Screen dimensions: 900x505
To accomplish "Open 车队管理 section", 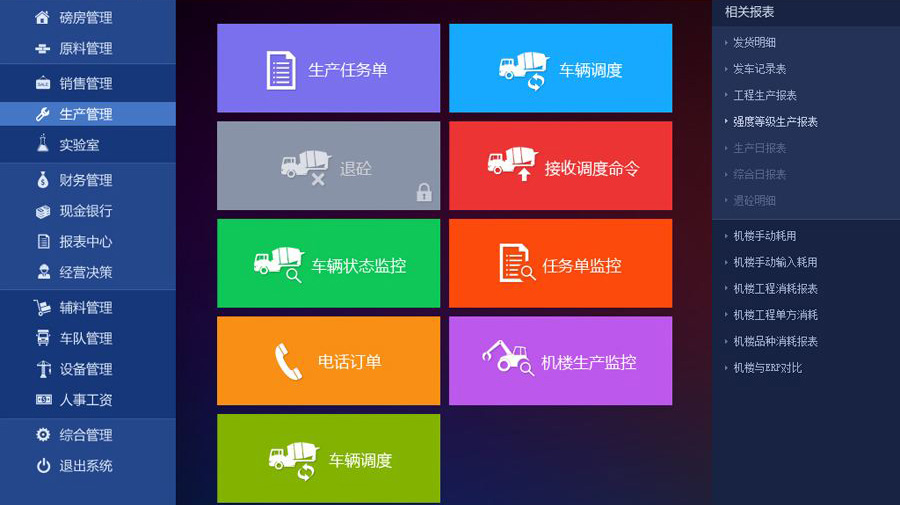I will 85,338.
